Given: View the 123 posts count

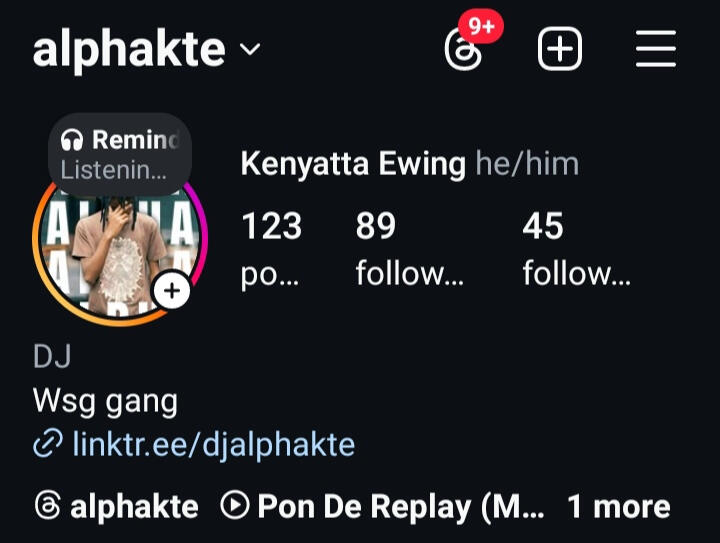Looking at the screenshot, I should tap(270, 248).
